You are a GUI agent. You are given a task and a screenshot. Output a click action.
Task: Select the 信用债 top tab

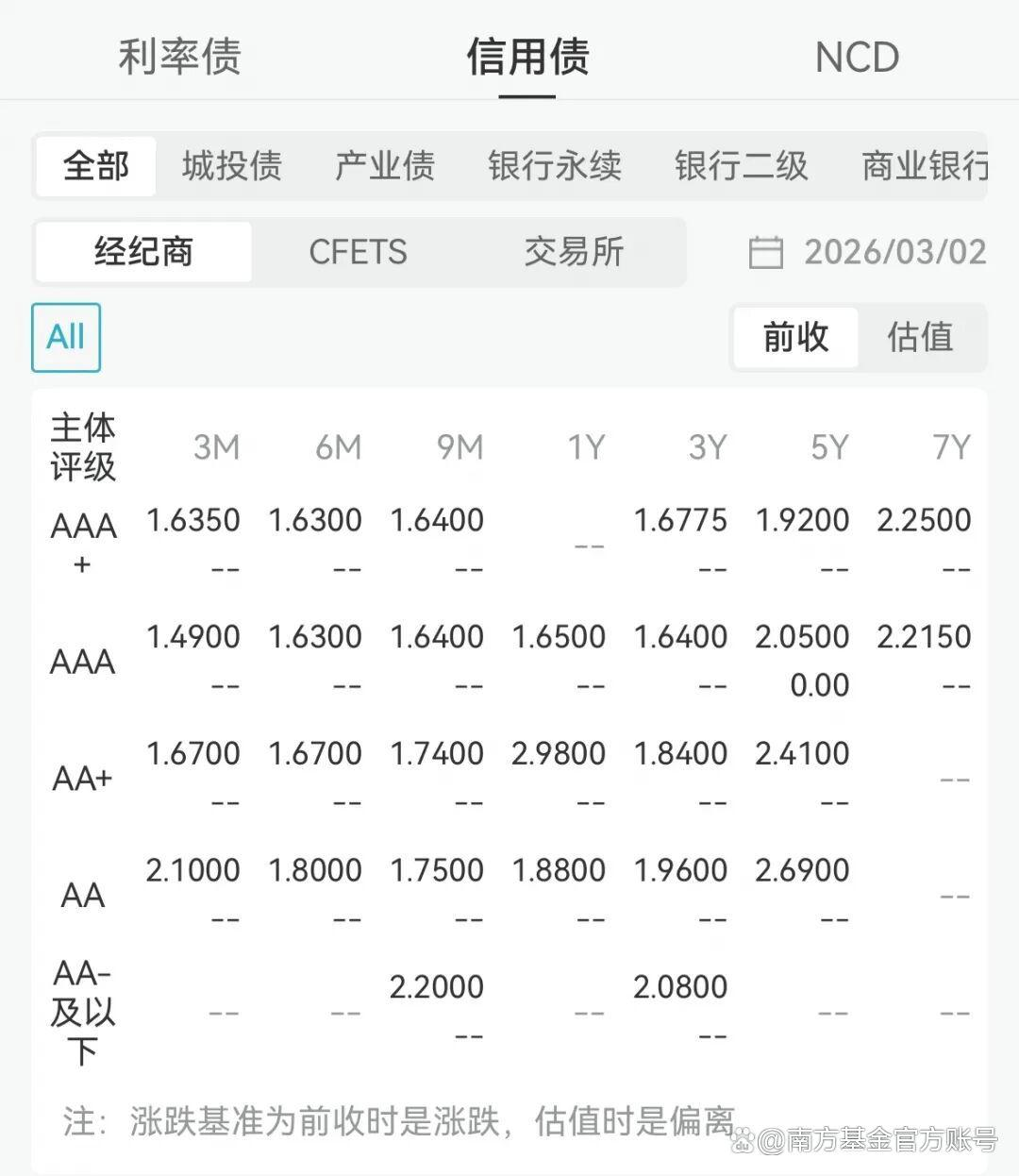[x=527, y=57]
